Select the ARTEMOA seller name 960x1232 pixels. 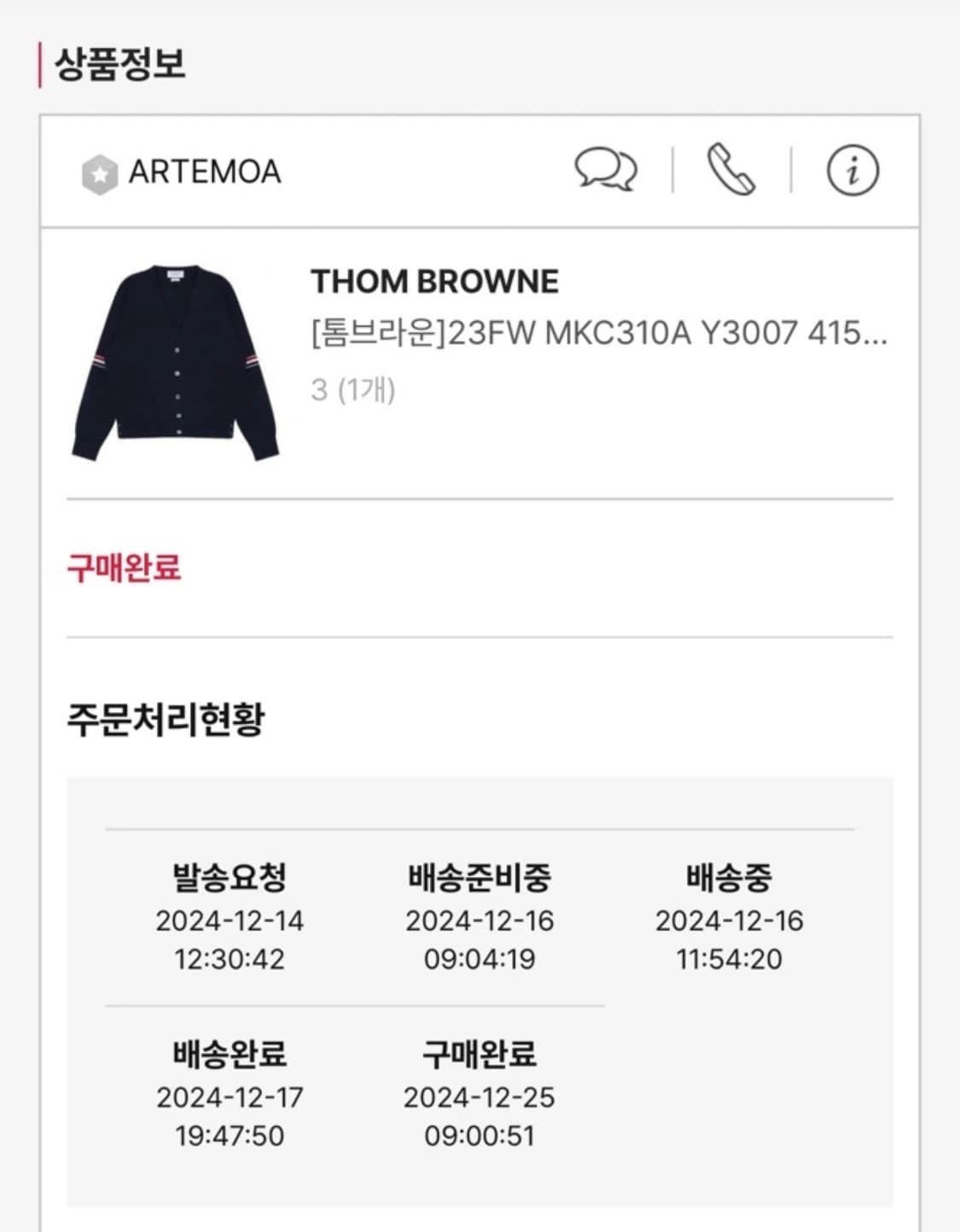[x=205, y=172]
